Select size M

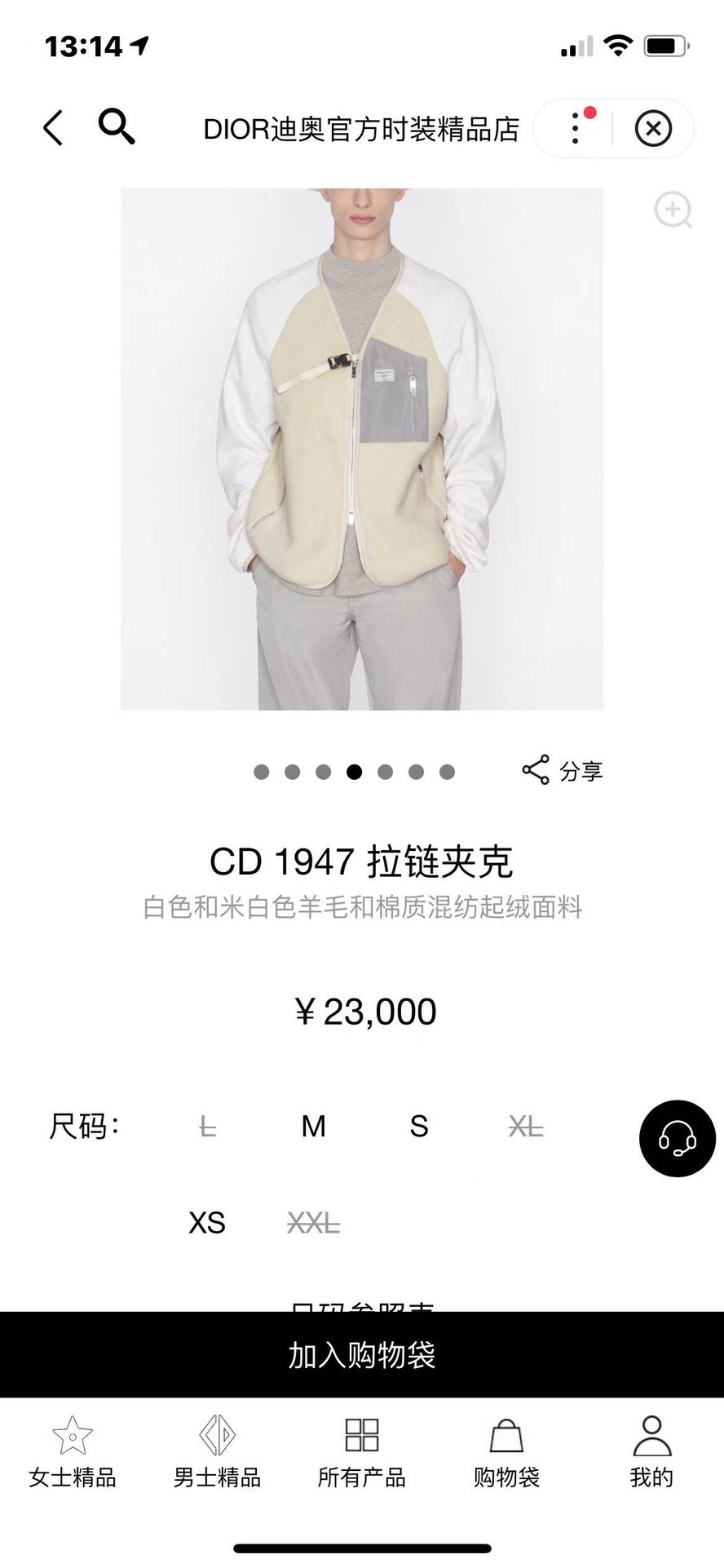313,1127
